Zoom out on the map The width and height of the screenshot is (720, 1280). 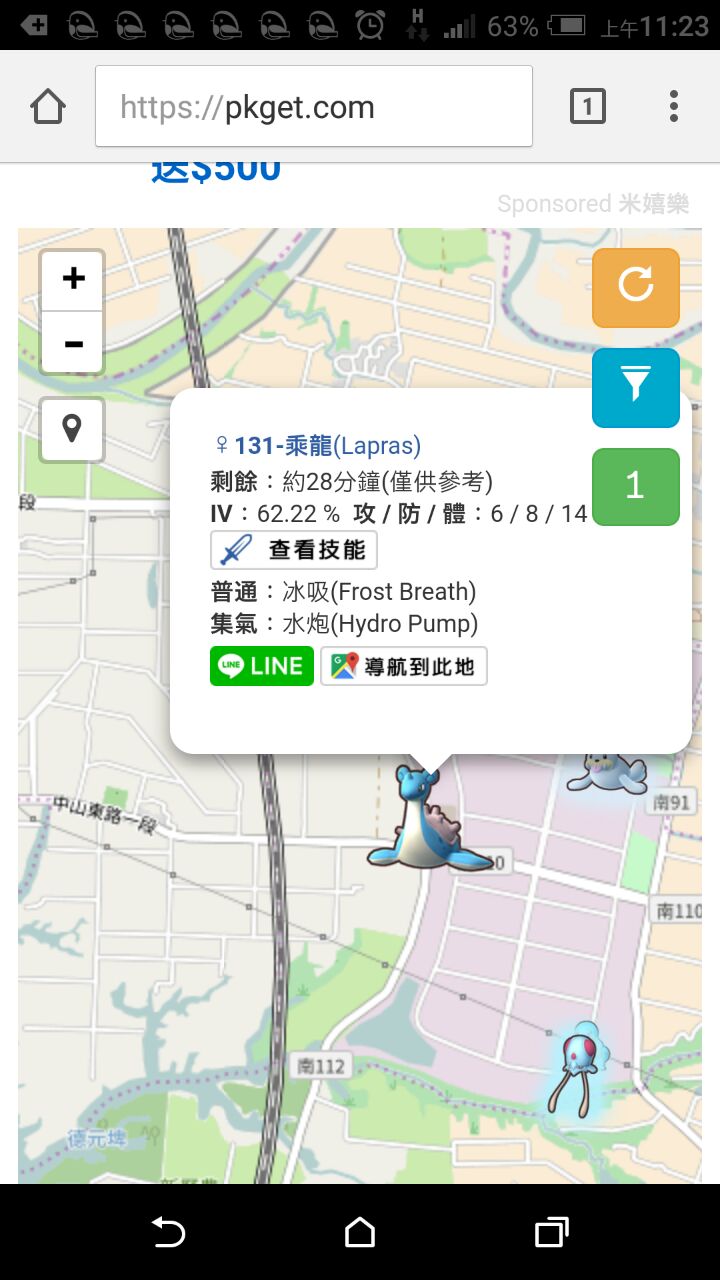(x=73, y=344)
